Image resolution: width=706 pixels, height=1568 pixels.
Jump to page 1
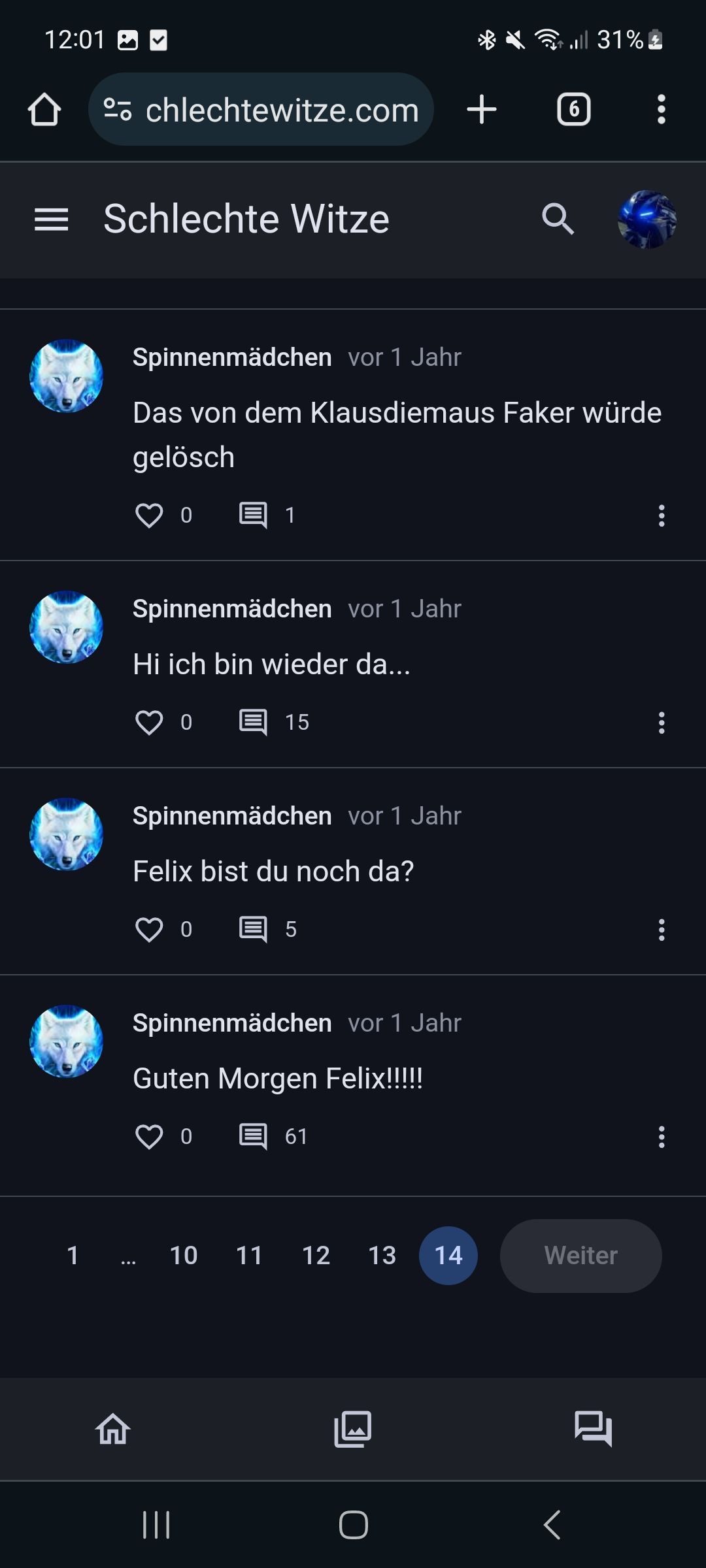tap(73, 1256)
